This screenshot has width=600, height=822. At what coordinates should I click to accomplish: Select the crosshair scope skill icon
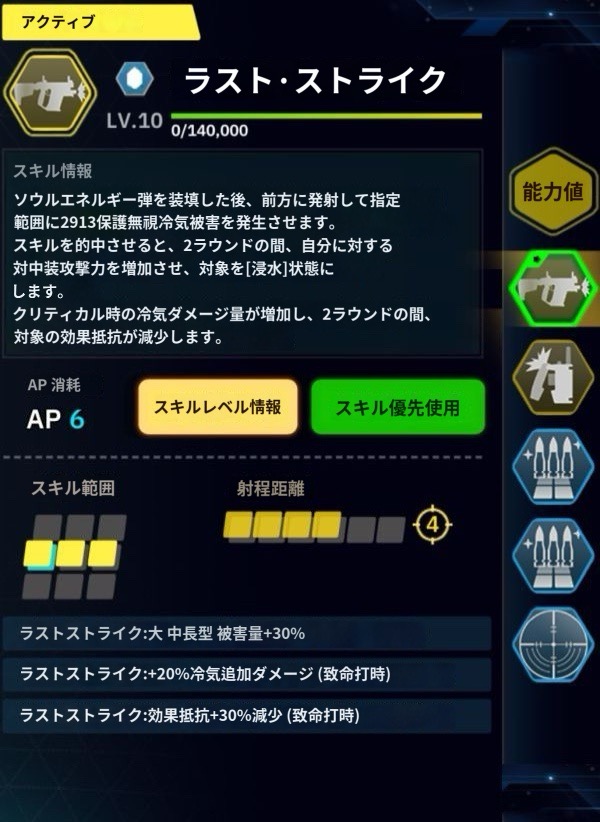553,643
